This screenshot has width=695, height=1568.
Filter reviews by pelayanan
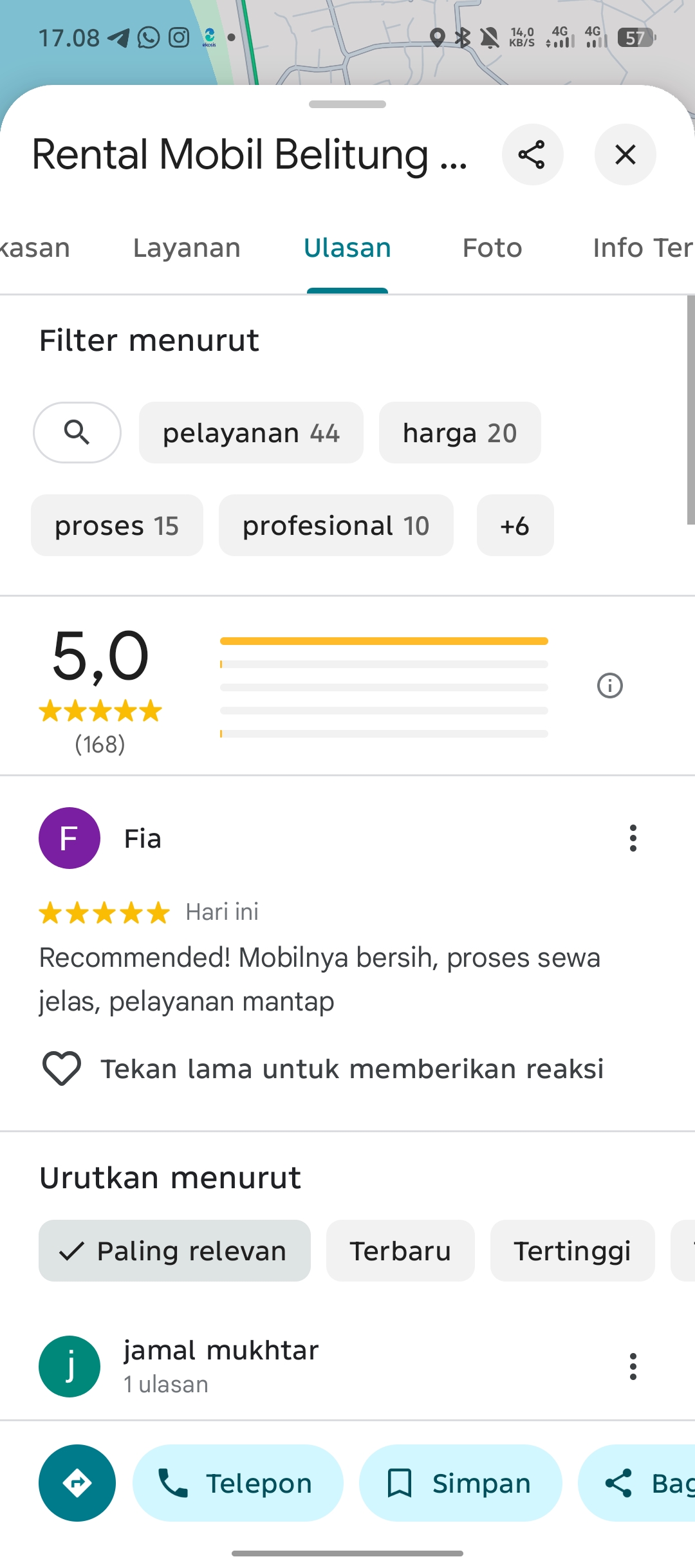click(251, 433)
